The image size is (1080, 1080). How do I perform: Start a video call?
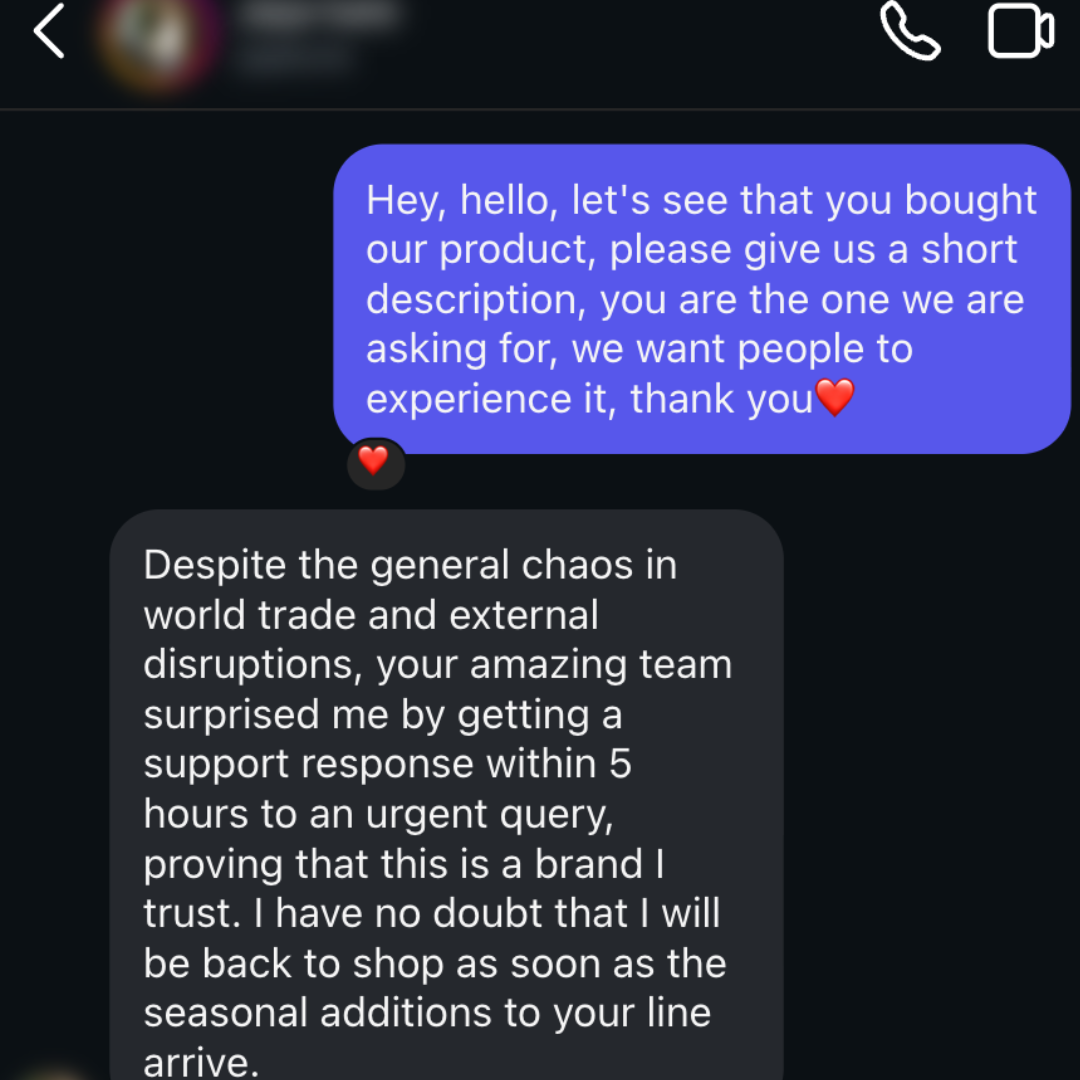tap(1020, 32)
